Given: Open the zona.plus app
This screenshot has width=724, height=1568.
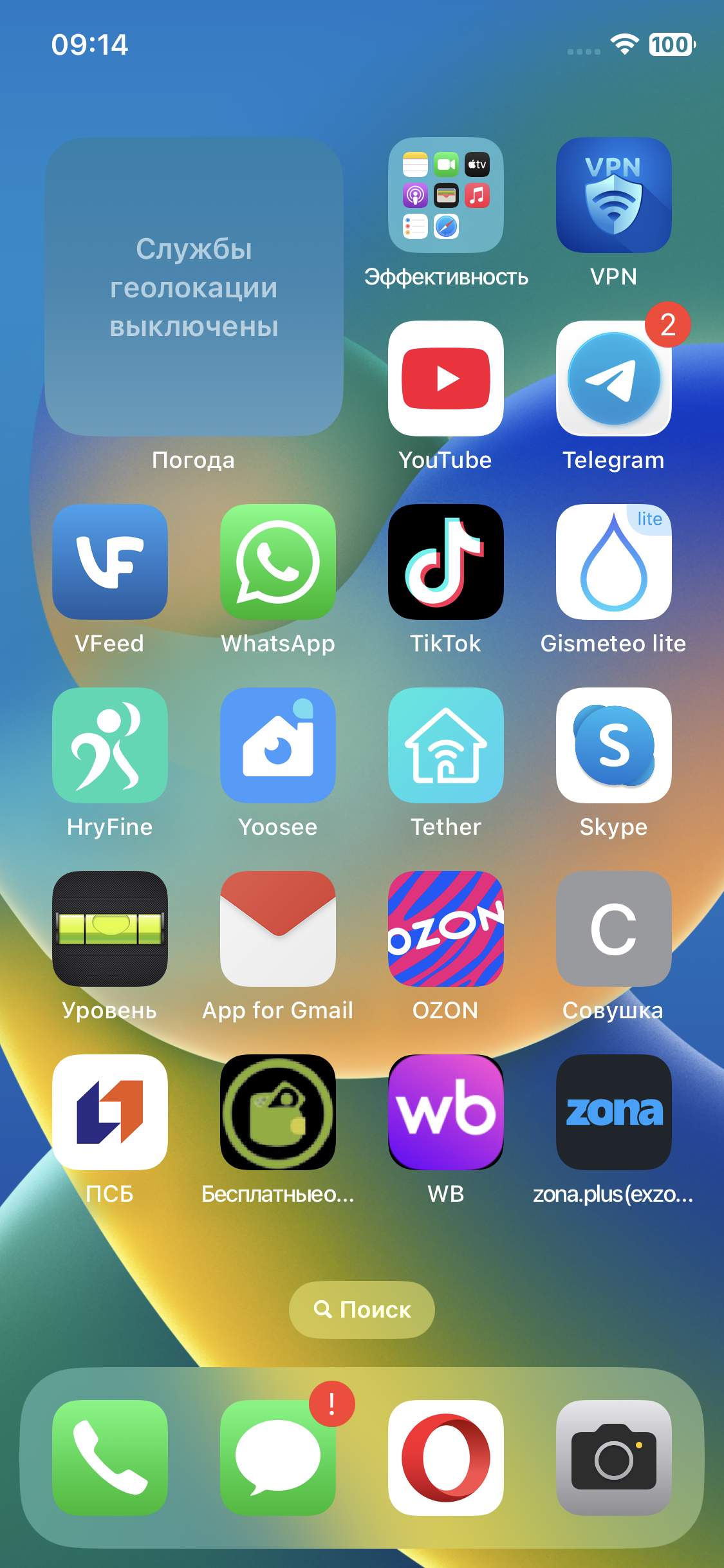Looking at the screenshot, I should [613, 1112].
